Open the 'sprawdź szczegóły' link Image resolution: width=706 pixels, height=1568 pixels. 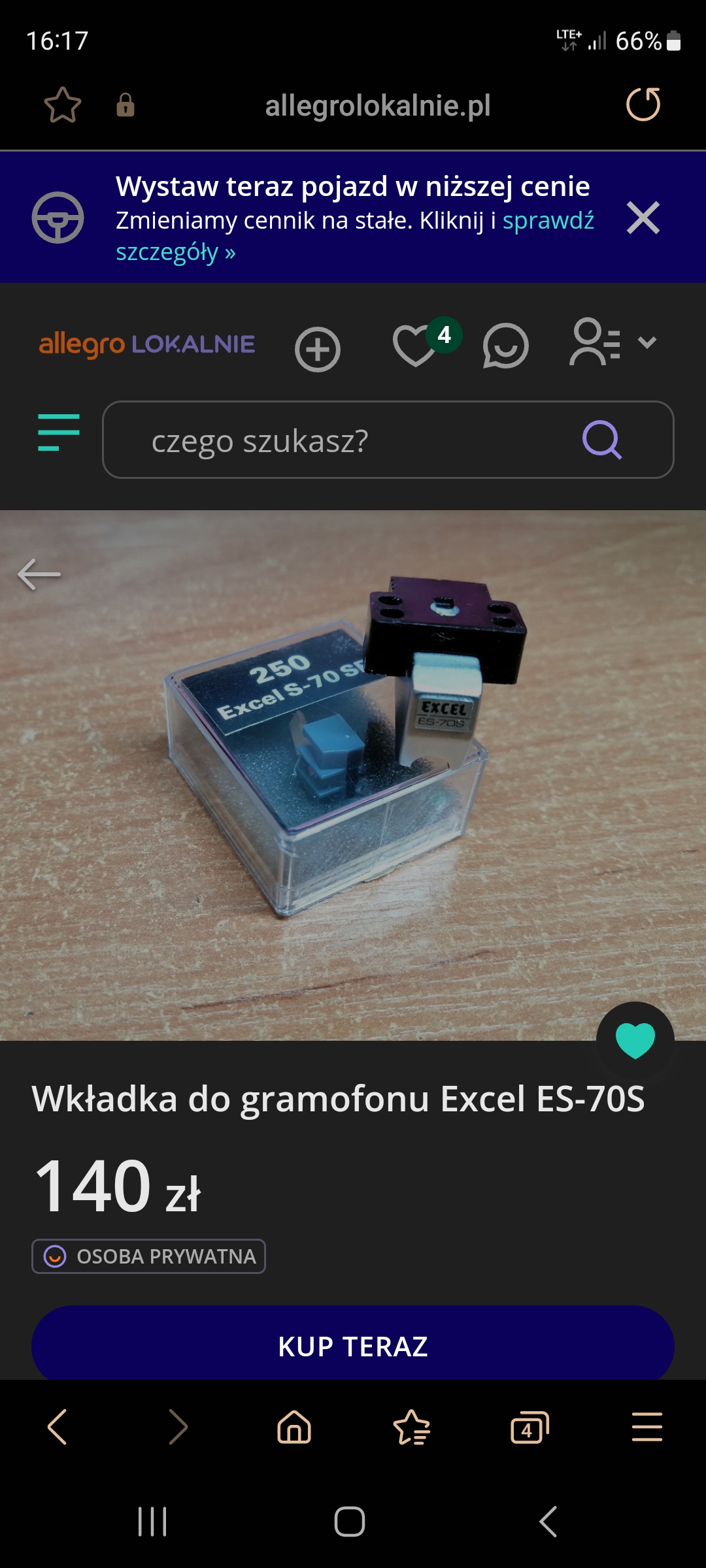(x=548, y=221)
